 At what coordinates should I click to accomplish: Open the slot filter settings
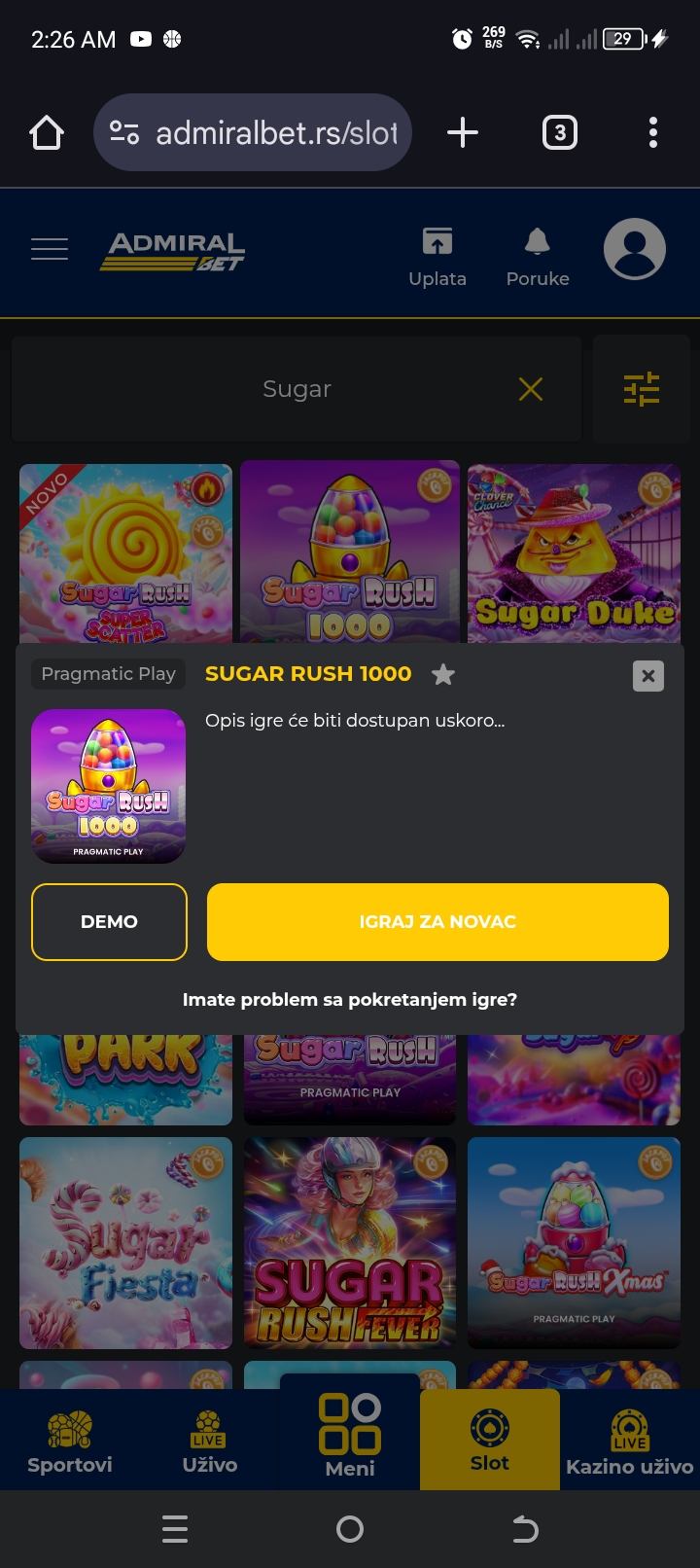click(x=641, y=389)
